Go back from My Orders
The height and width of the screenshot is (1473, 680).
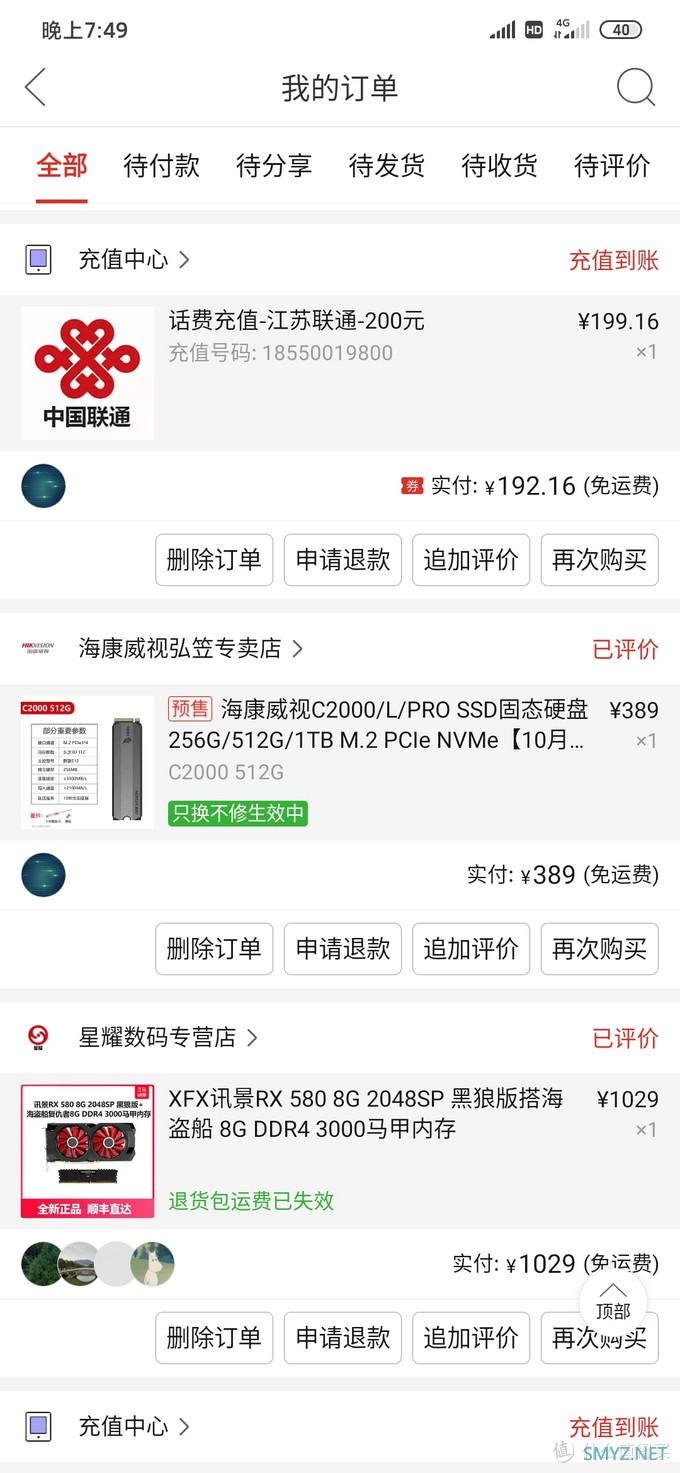pyautogui.click(x=36, y=87)
